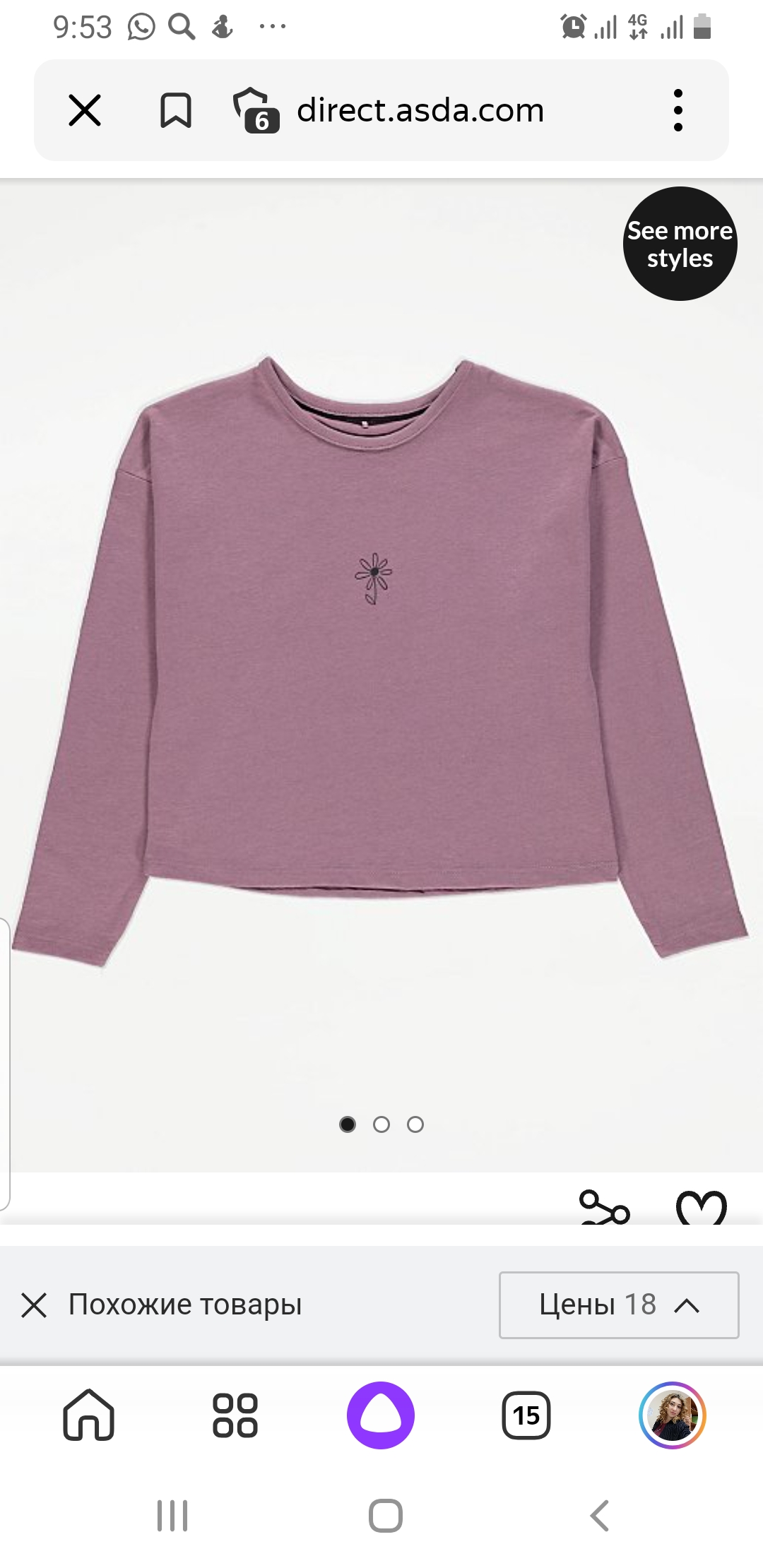Add the top to favourites with heart
The height and width of the screenshot is (1568, 763).
pos(702,1208)
